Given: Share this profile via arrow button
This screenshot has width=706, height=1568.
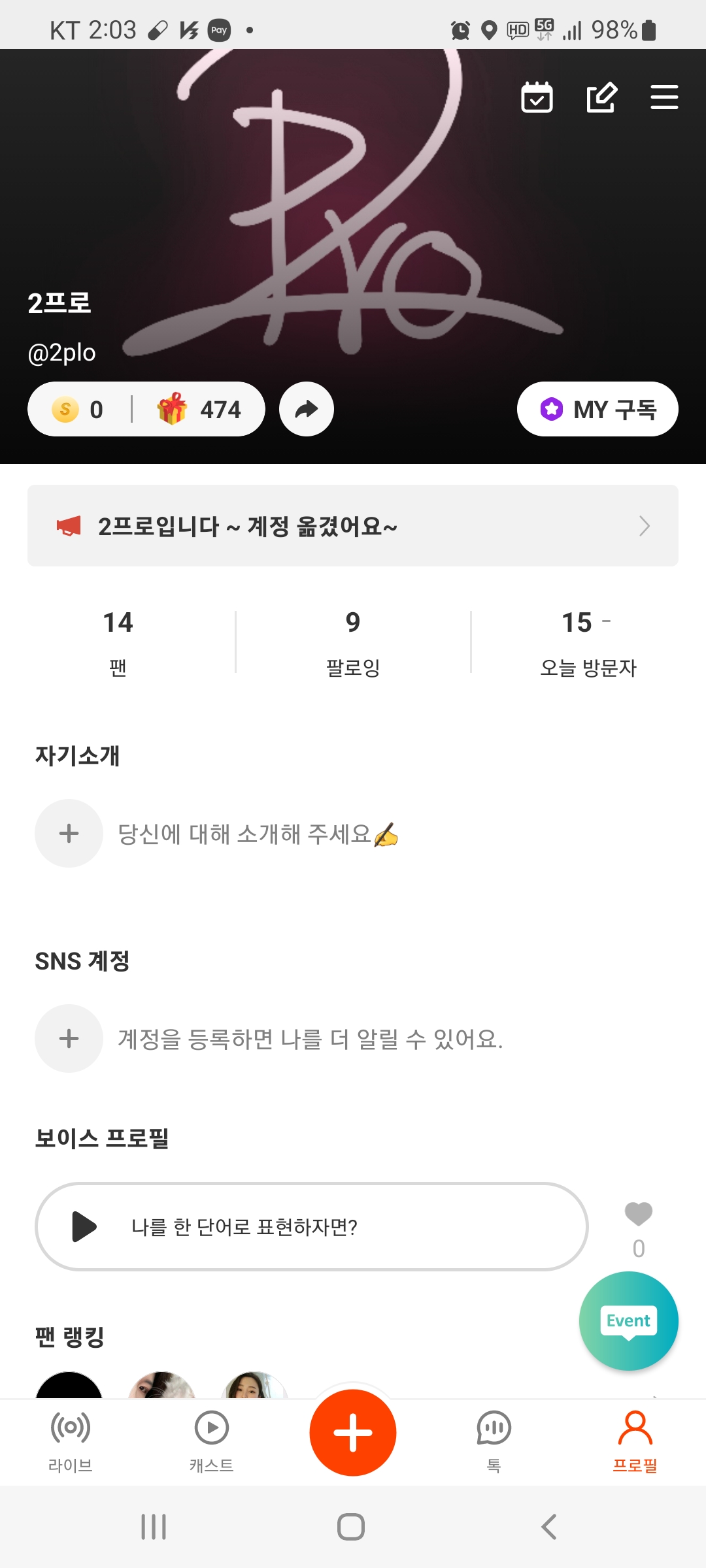Looking at the screenshot, I should (x=307, y=410).
